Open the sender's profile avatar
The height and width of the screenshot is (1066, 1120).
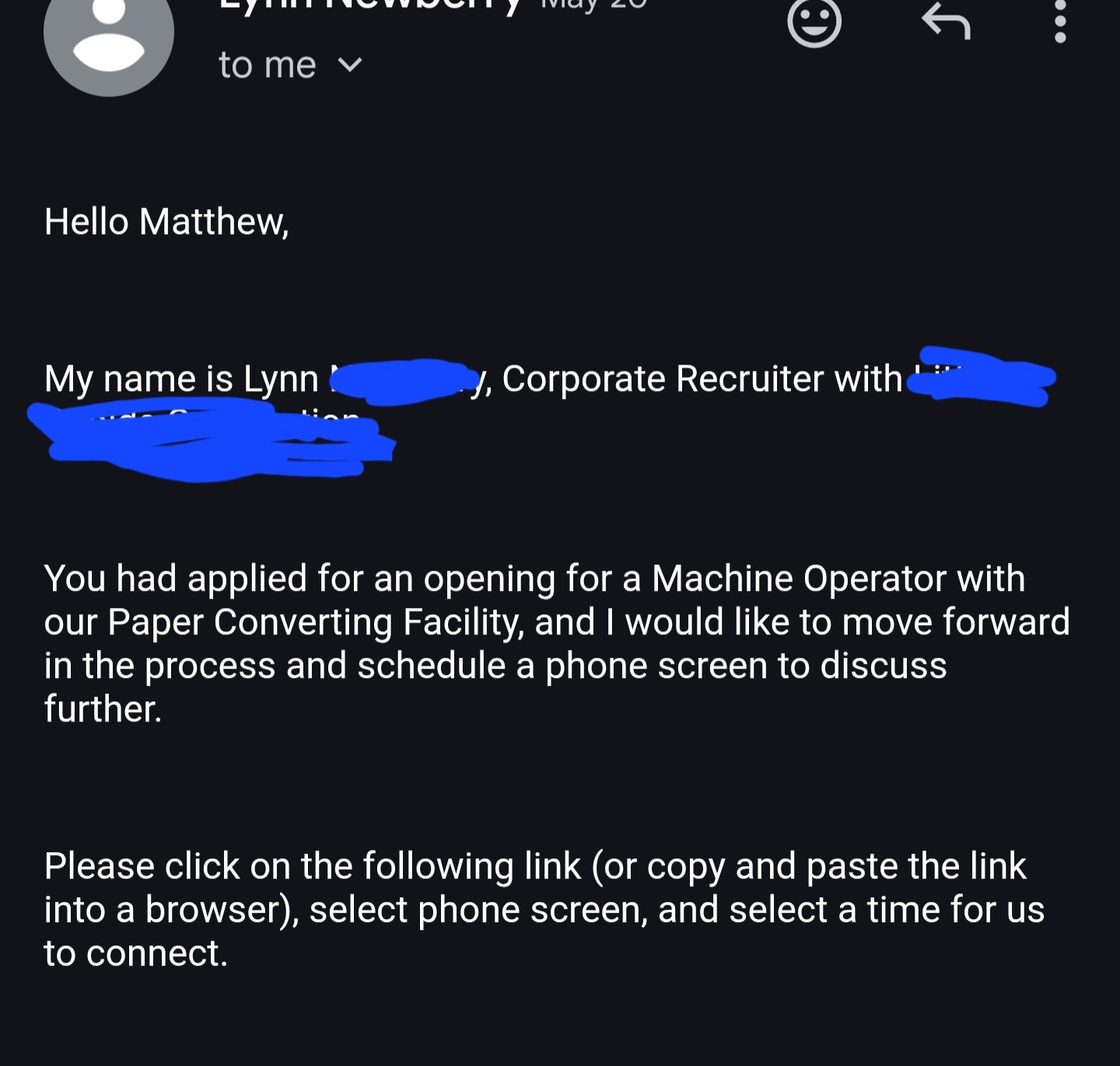109,40
